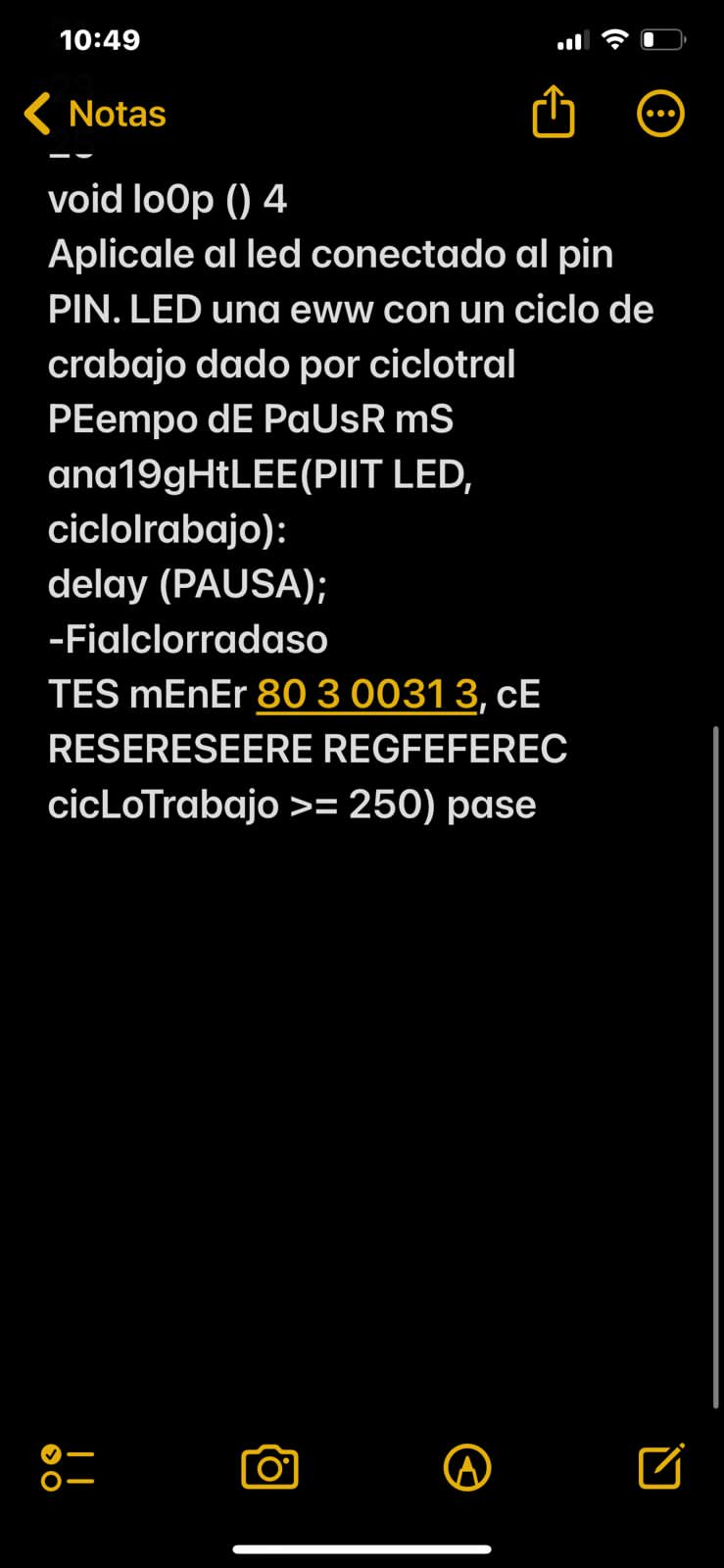This screenshot has width=724, height=1568.
Task: Add a checklist to the note
Action: pyautogui.click(x=67, y=1467)
